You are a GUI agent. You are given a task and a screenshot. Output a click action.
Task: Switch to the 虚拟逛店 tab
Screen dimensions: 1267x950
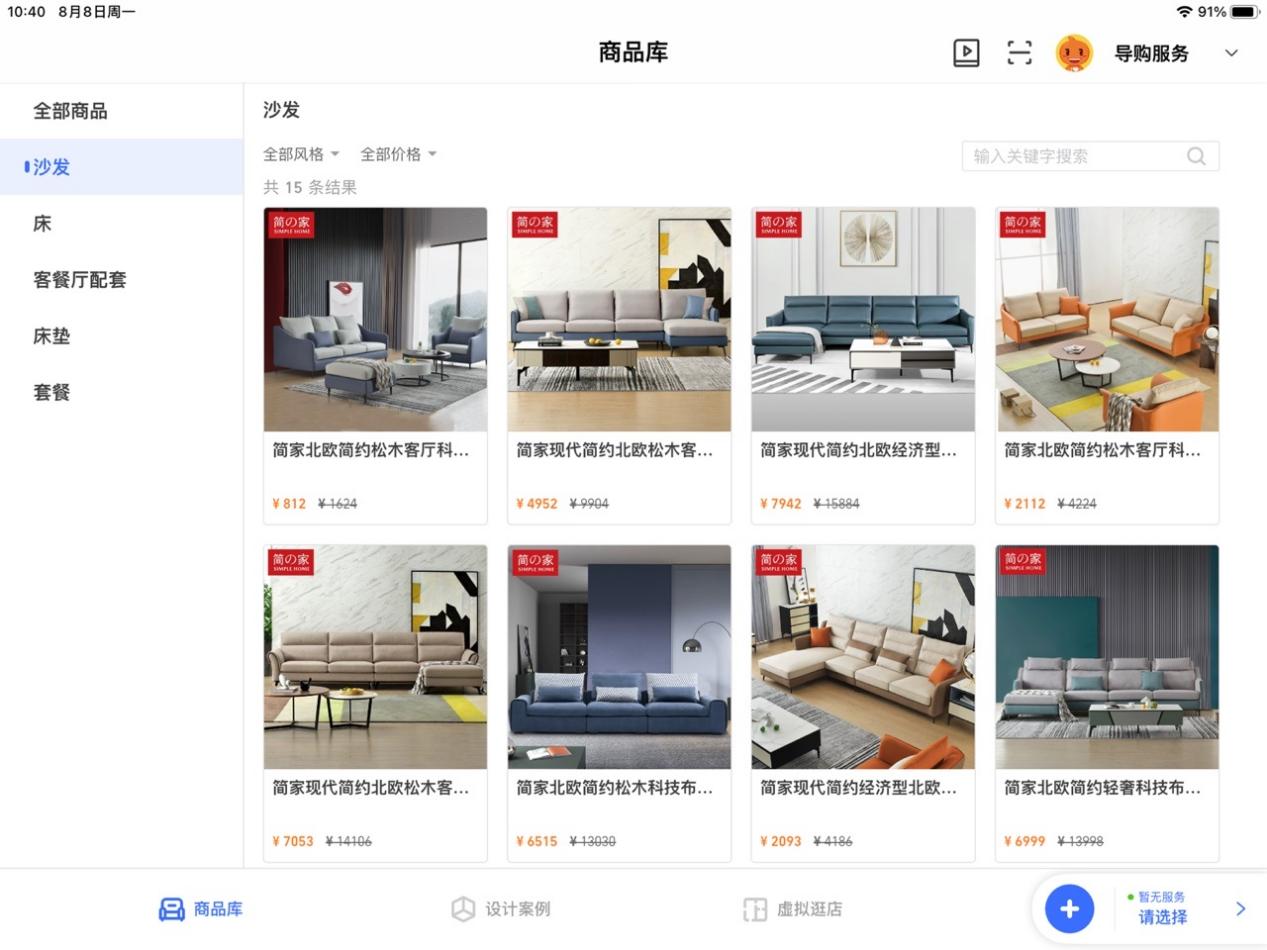point(793,909)
